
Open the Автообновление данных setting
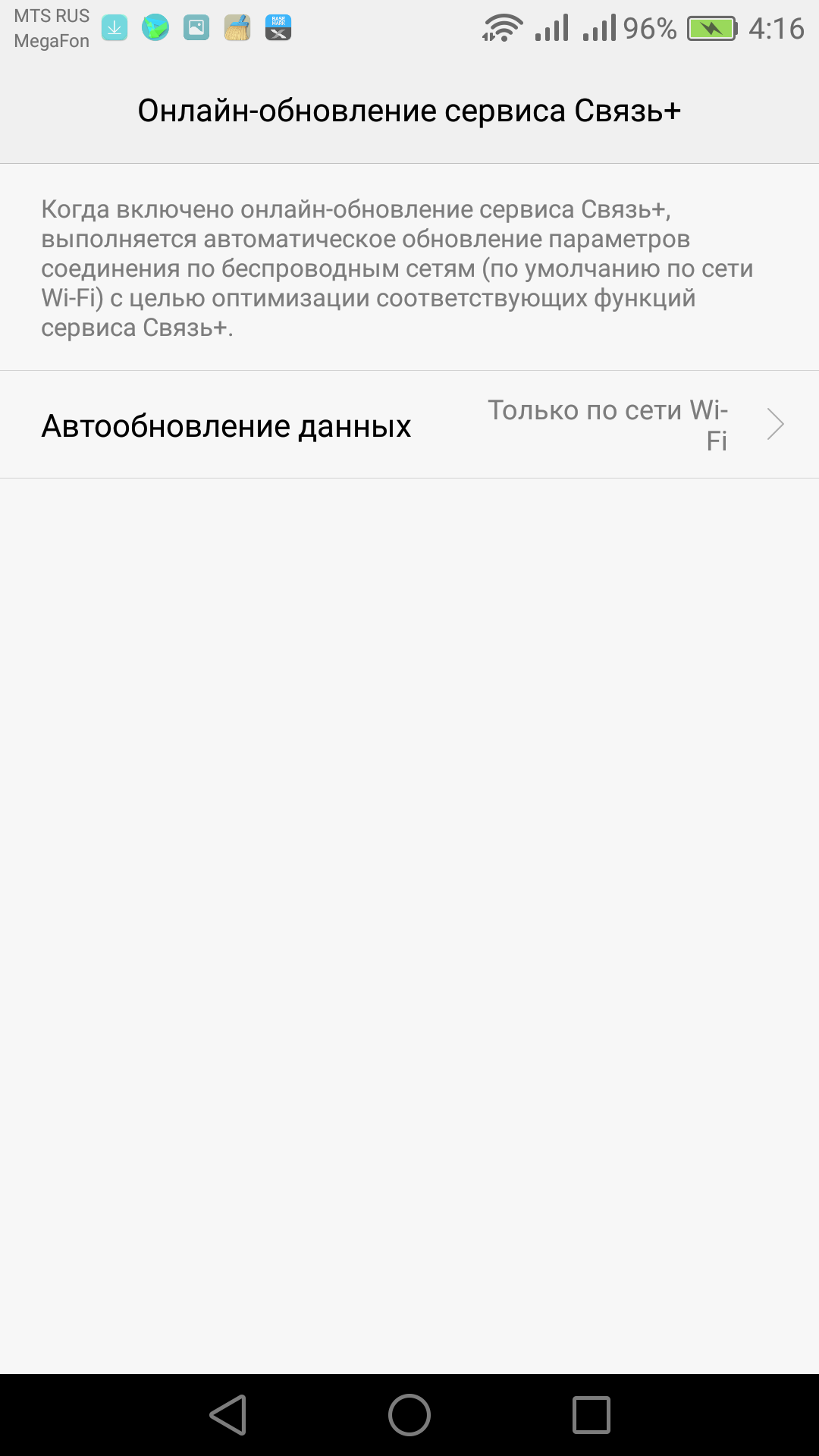pos(409,425)
